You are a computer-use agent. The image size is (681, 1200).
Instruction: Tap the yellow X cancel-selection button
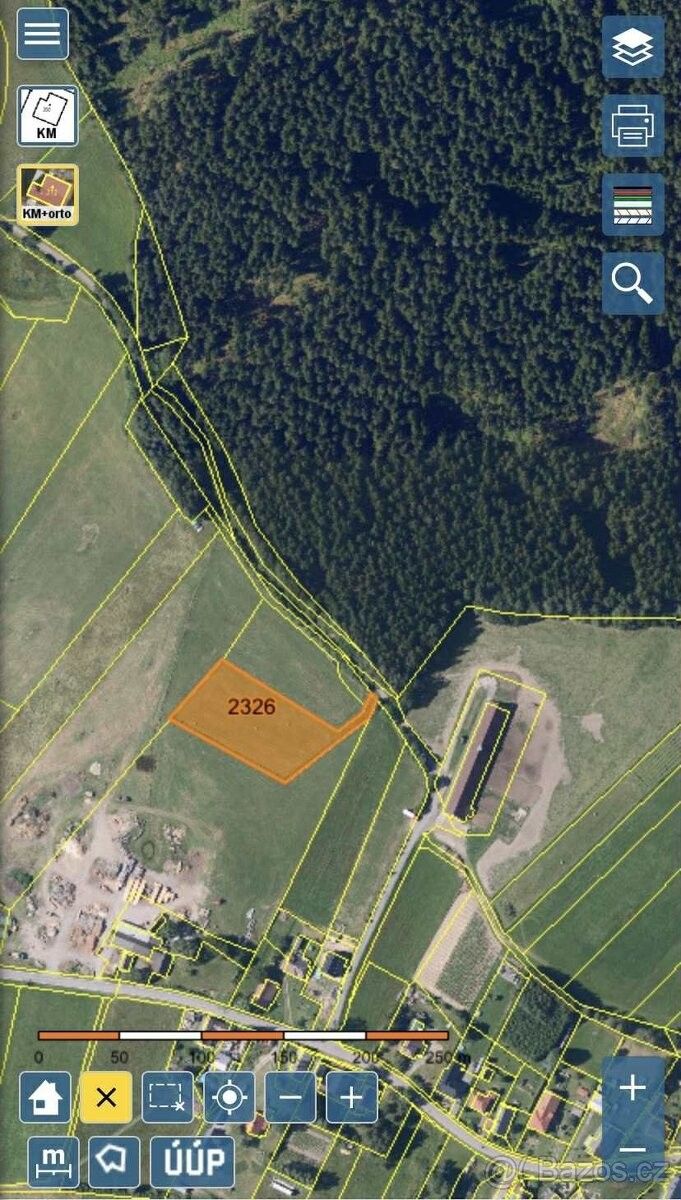[x=107, y=1097]
